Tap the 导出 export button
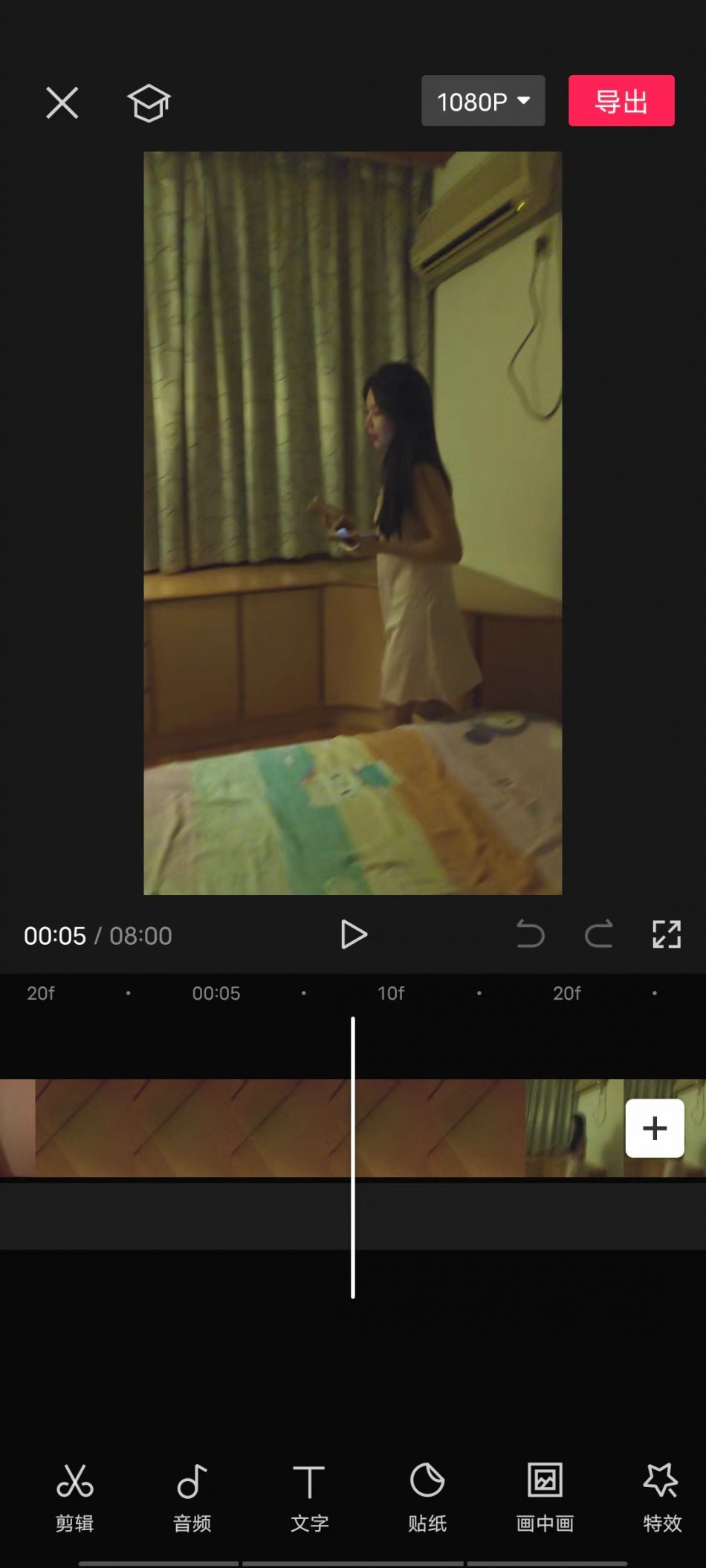Screen dimensions: 706x1568 pyautogui.click(x=621, y=101)
